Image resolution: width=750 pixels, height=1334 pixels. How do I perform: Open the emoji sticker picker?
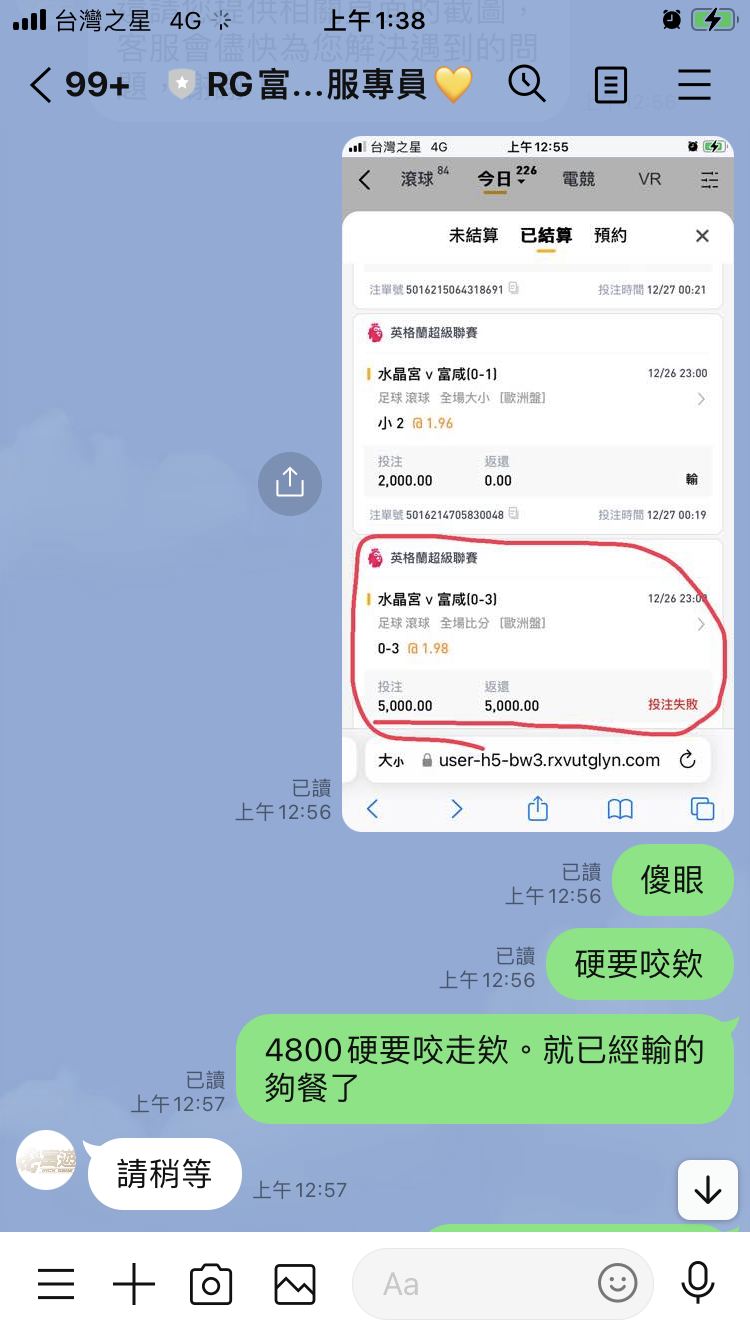(618, 1284)
